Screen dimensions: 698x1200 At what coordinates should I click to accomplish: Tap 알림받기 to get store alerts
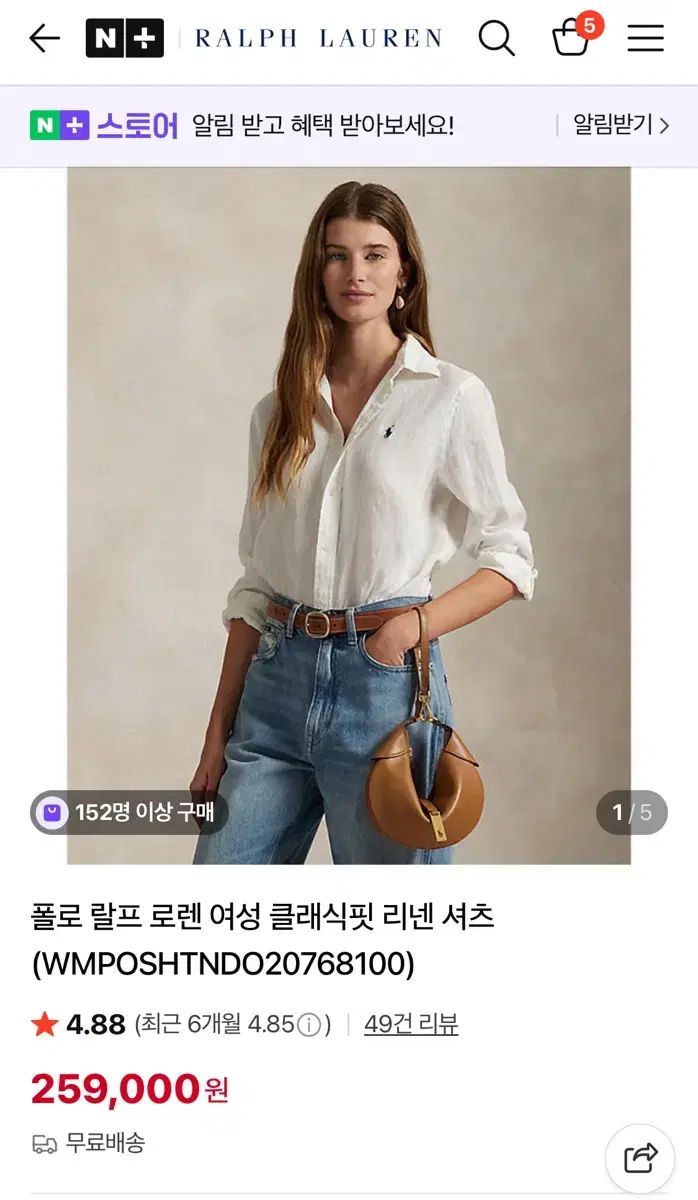(619, 125)
